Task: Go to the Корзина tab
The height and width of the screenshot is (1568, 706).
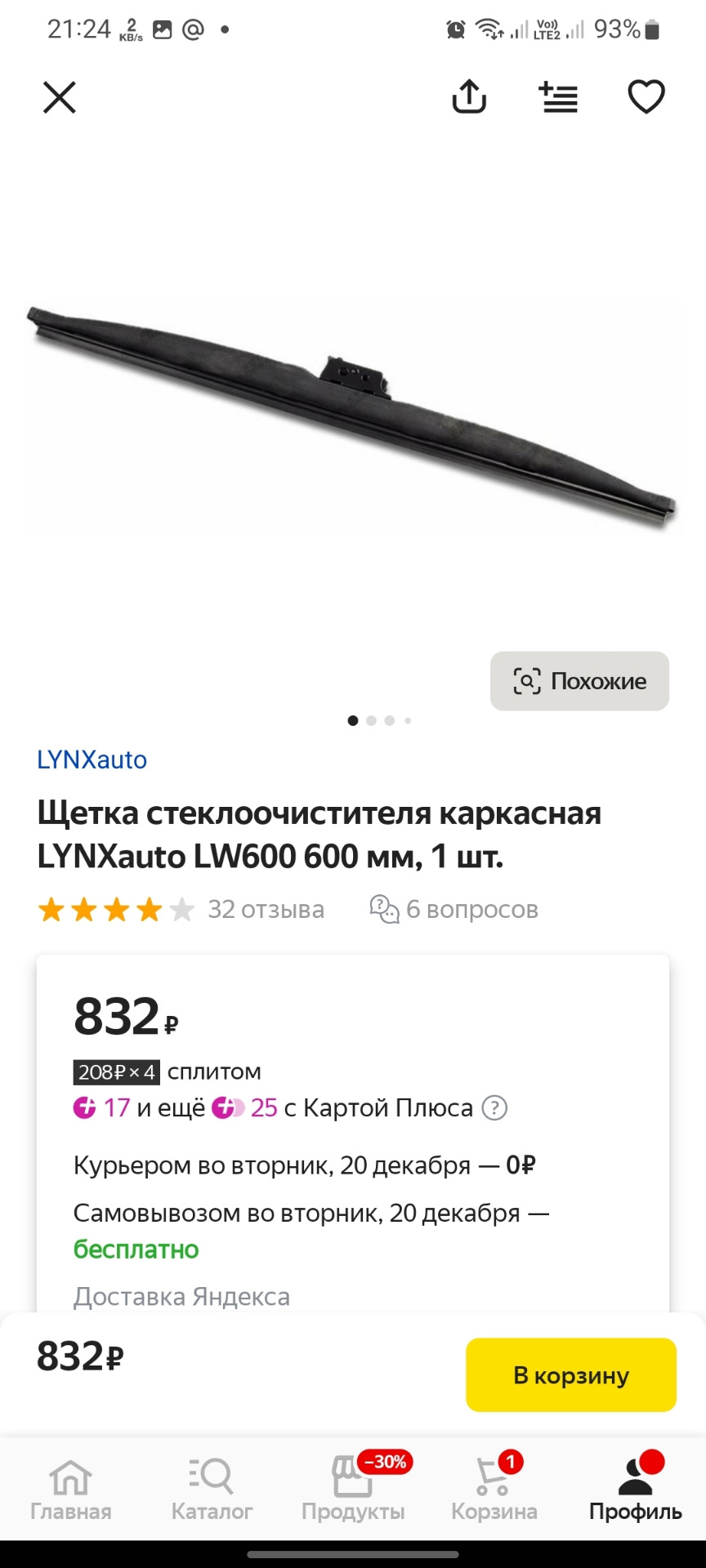Action: tap(494, 1490)
